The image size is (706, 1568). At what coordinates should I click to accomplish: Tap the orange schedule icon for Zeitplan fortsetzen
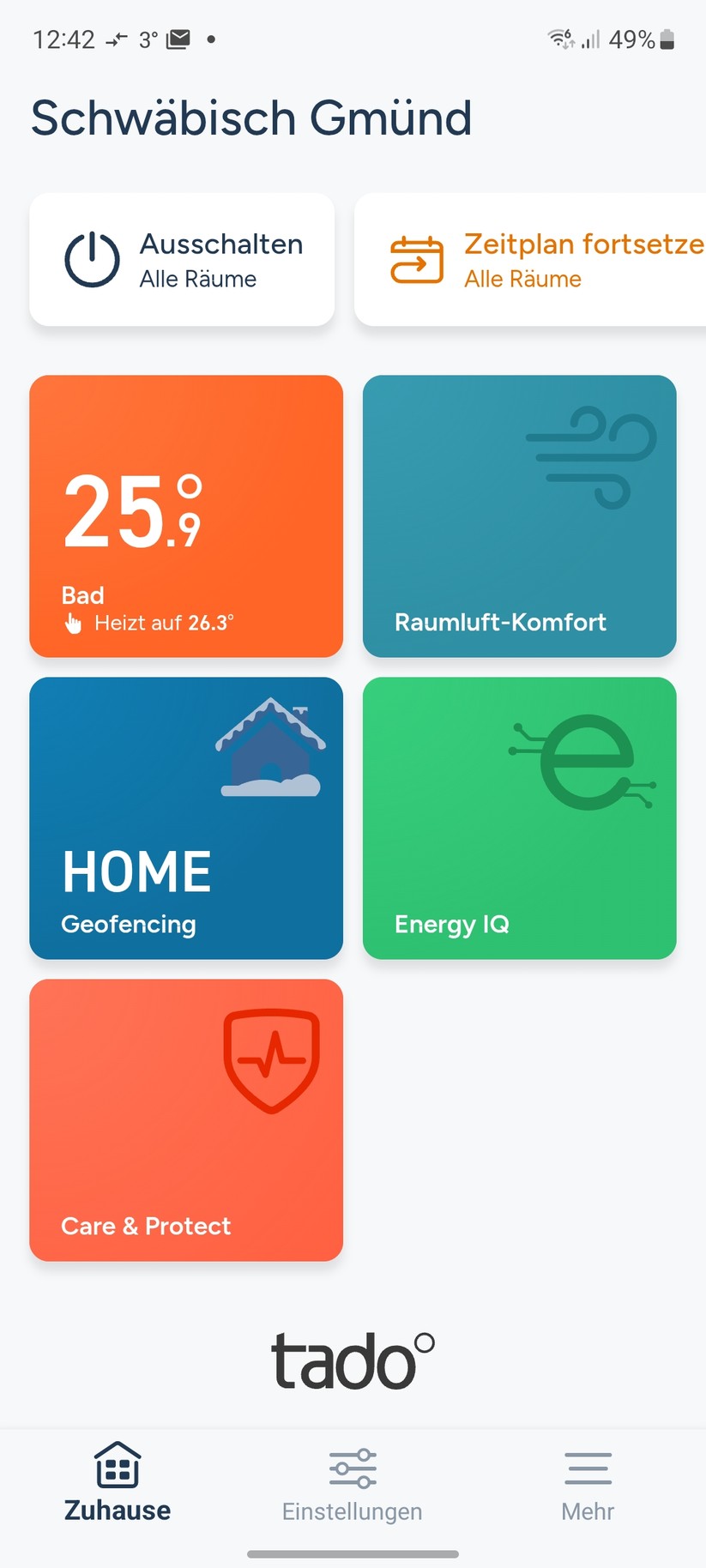(416, 258)
